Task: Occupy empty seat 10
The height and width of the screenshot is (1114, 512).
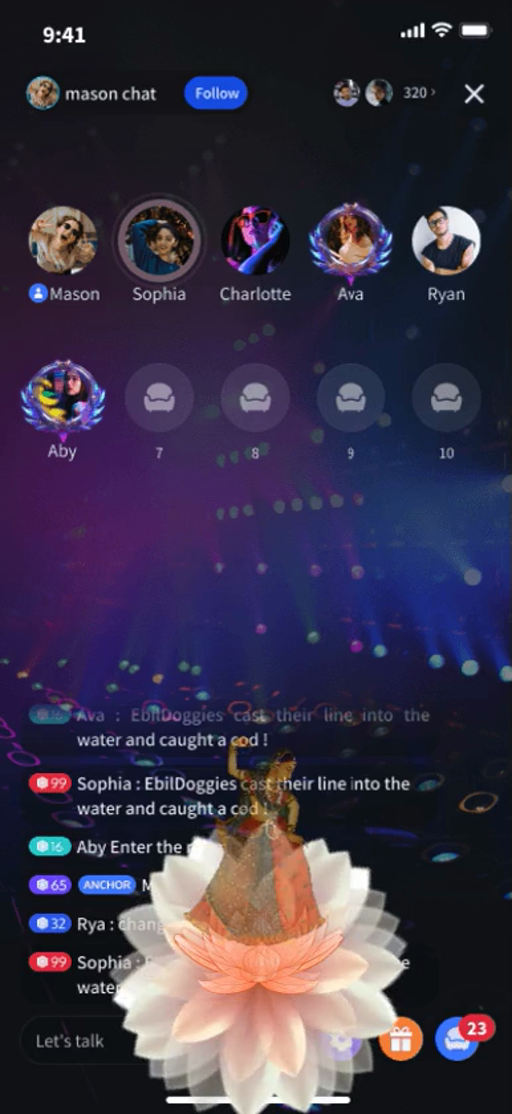Action: [446, 398]
